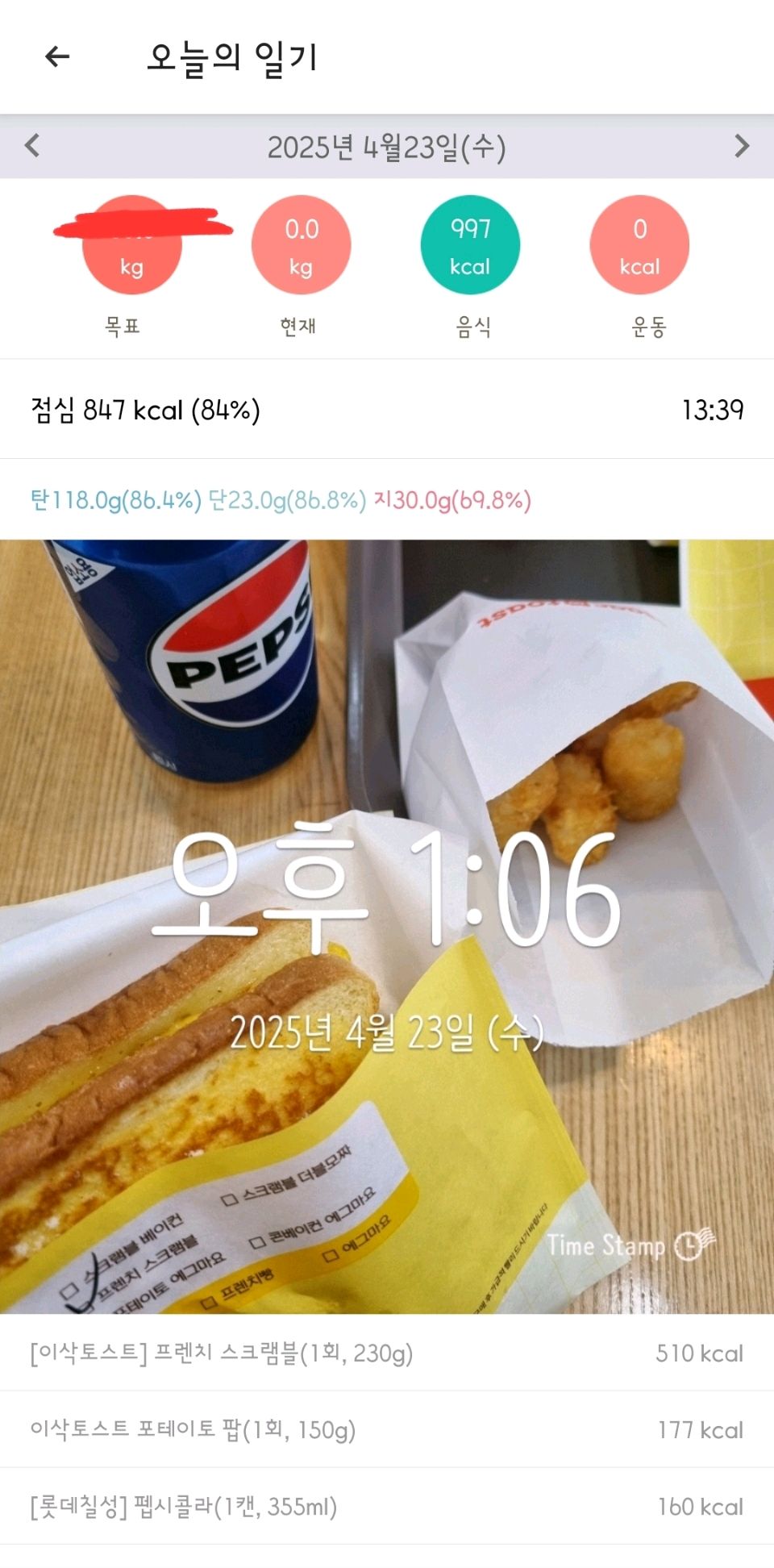The image size is (774, 1568).
Task: Open the 목표 weight circle
Action: (x=132, y=245)
